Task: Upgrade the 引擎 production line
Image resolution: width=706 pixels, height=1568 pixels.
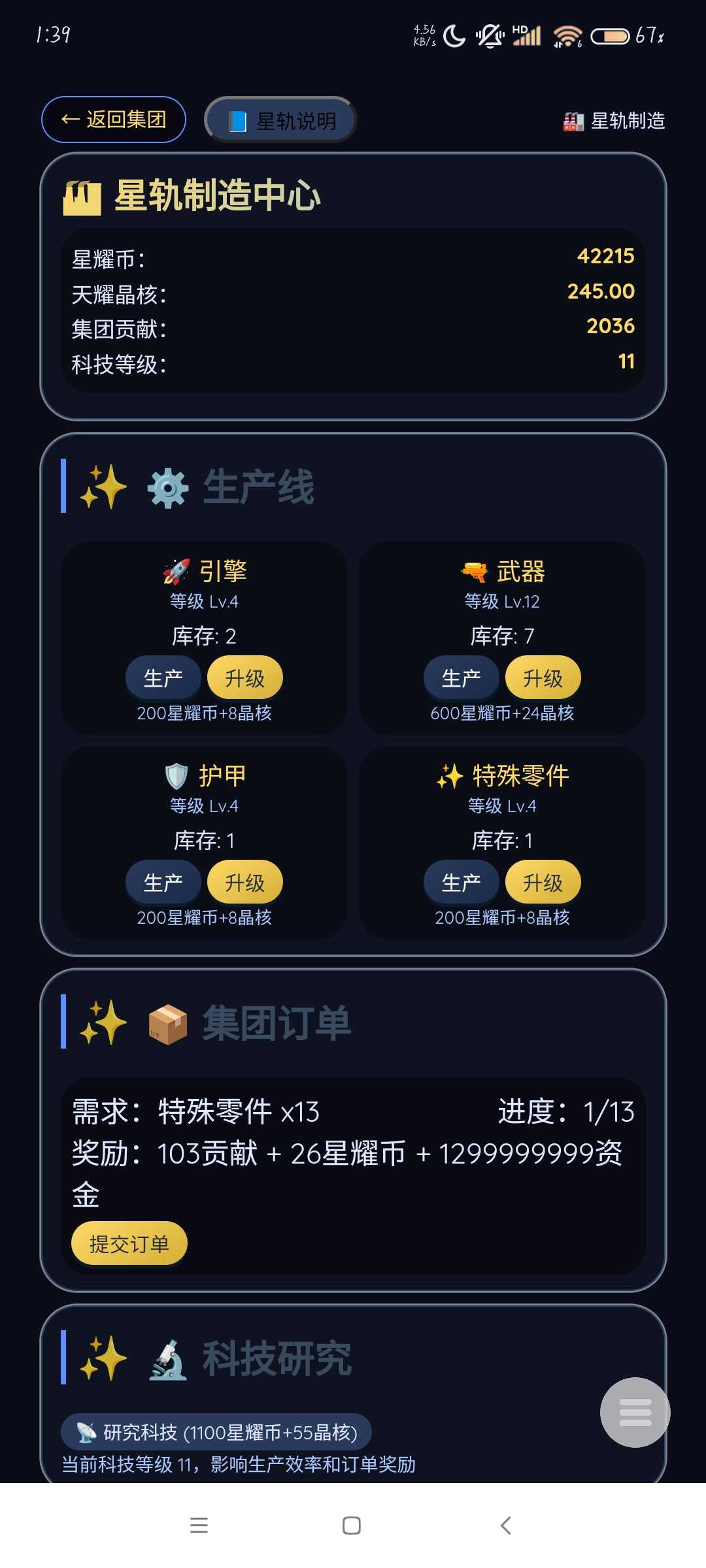Action: click(245, 678)
